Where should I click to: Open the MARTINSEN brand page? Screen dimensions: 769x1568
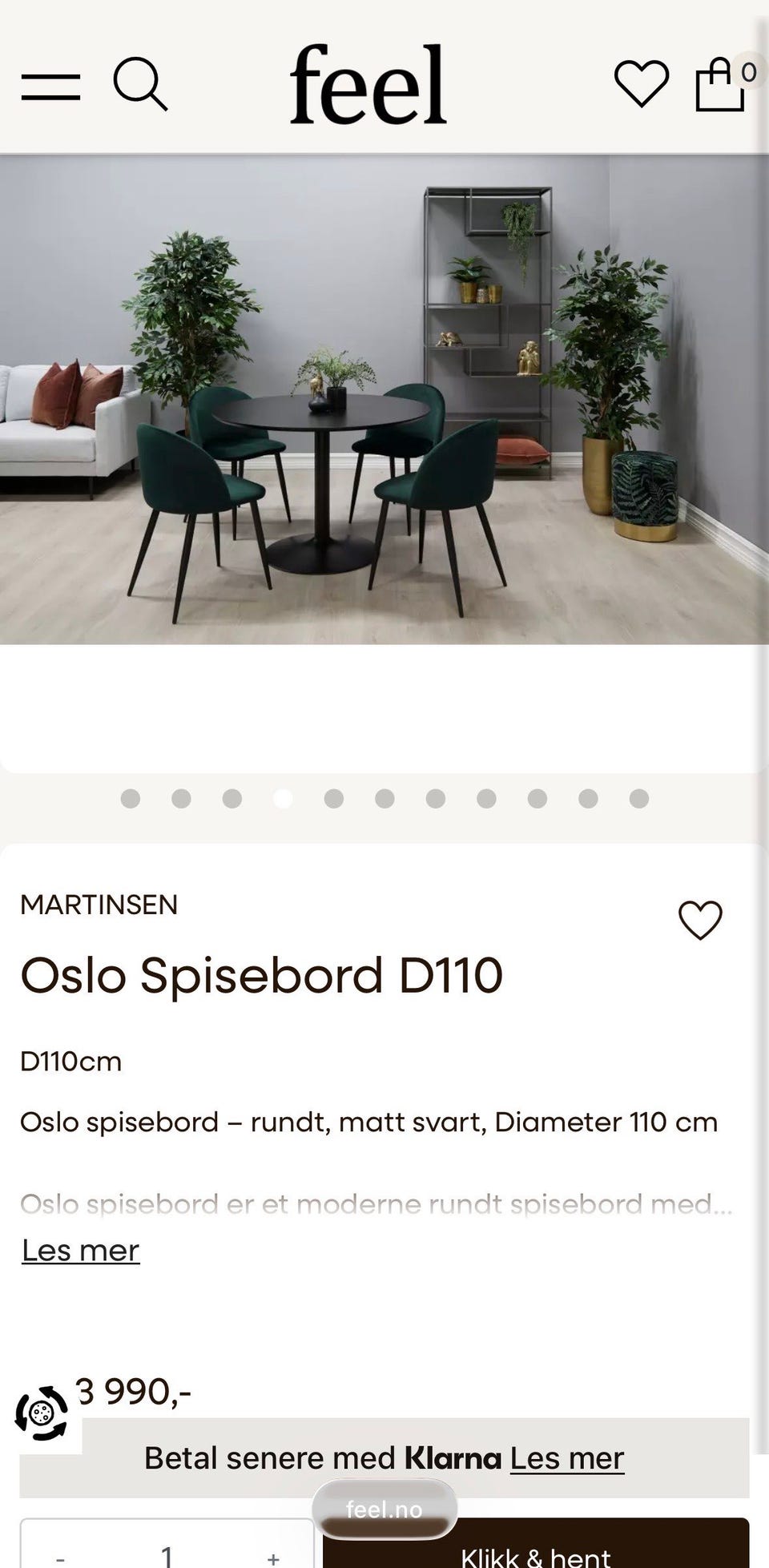[99, 905]
